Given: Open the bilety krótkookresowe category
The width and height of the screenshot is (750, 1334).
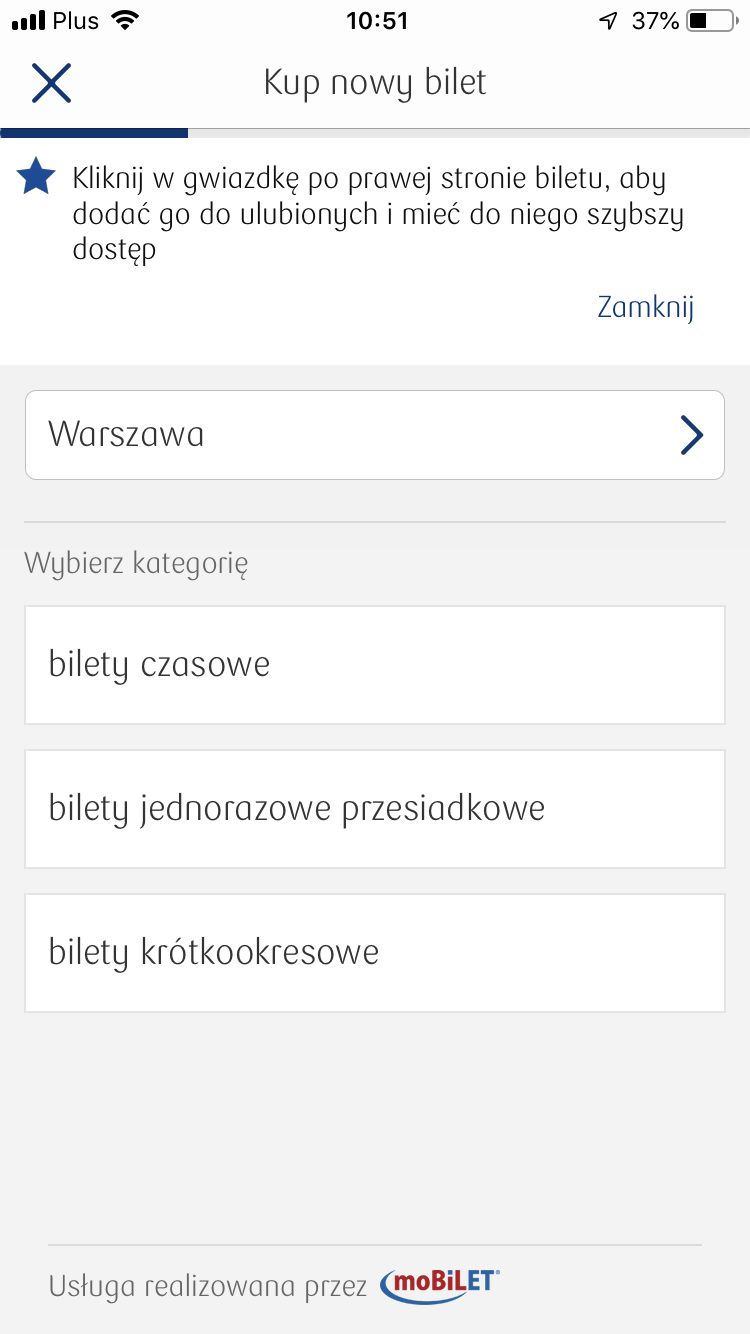Looking at the screenshot, I should [x=375, y=953].
